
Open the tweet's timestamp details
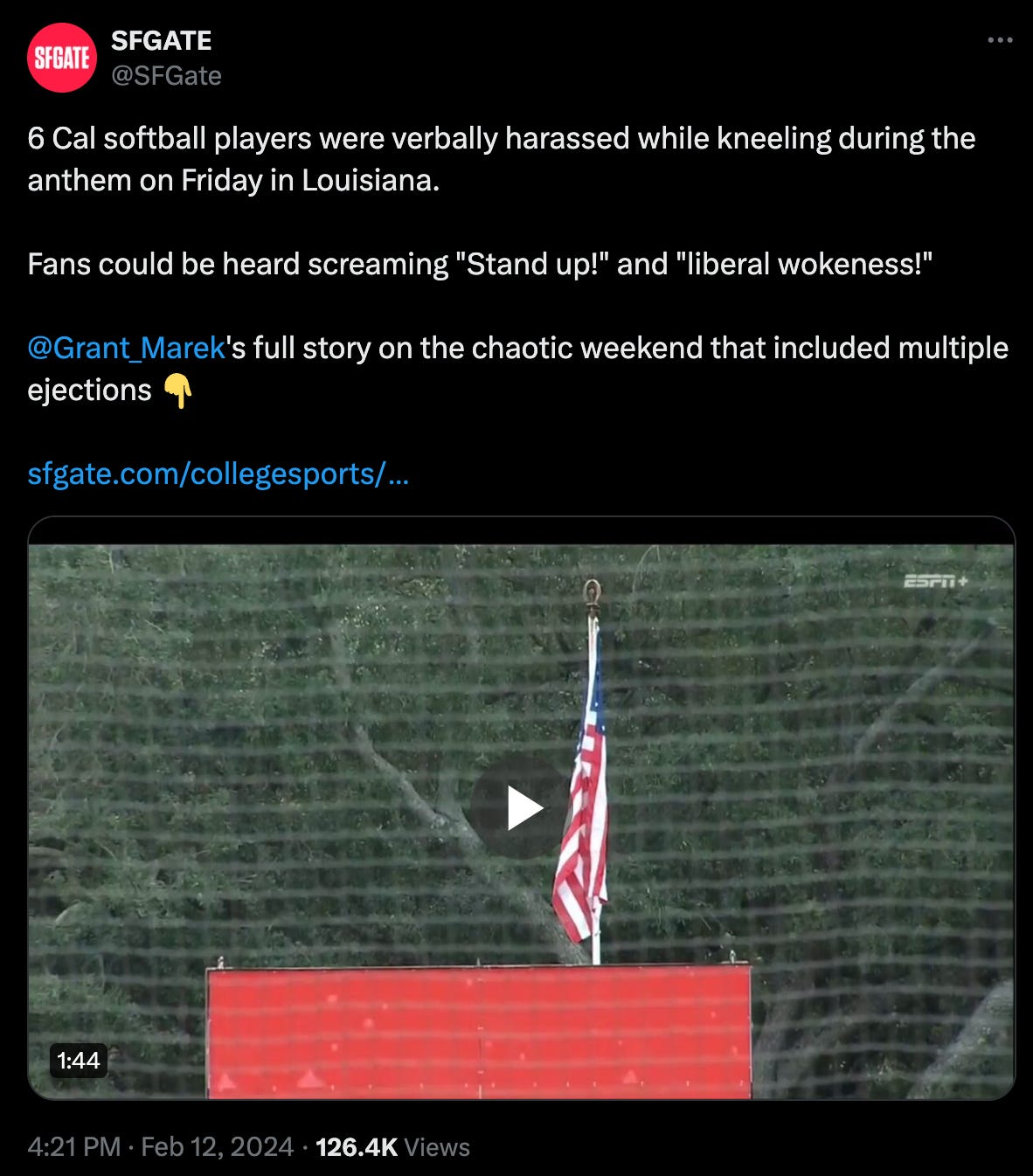pyautogui.click(x=160, y=1146)
